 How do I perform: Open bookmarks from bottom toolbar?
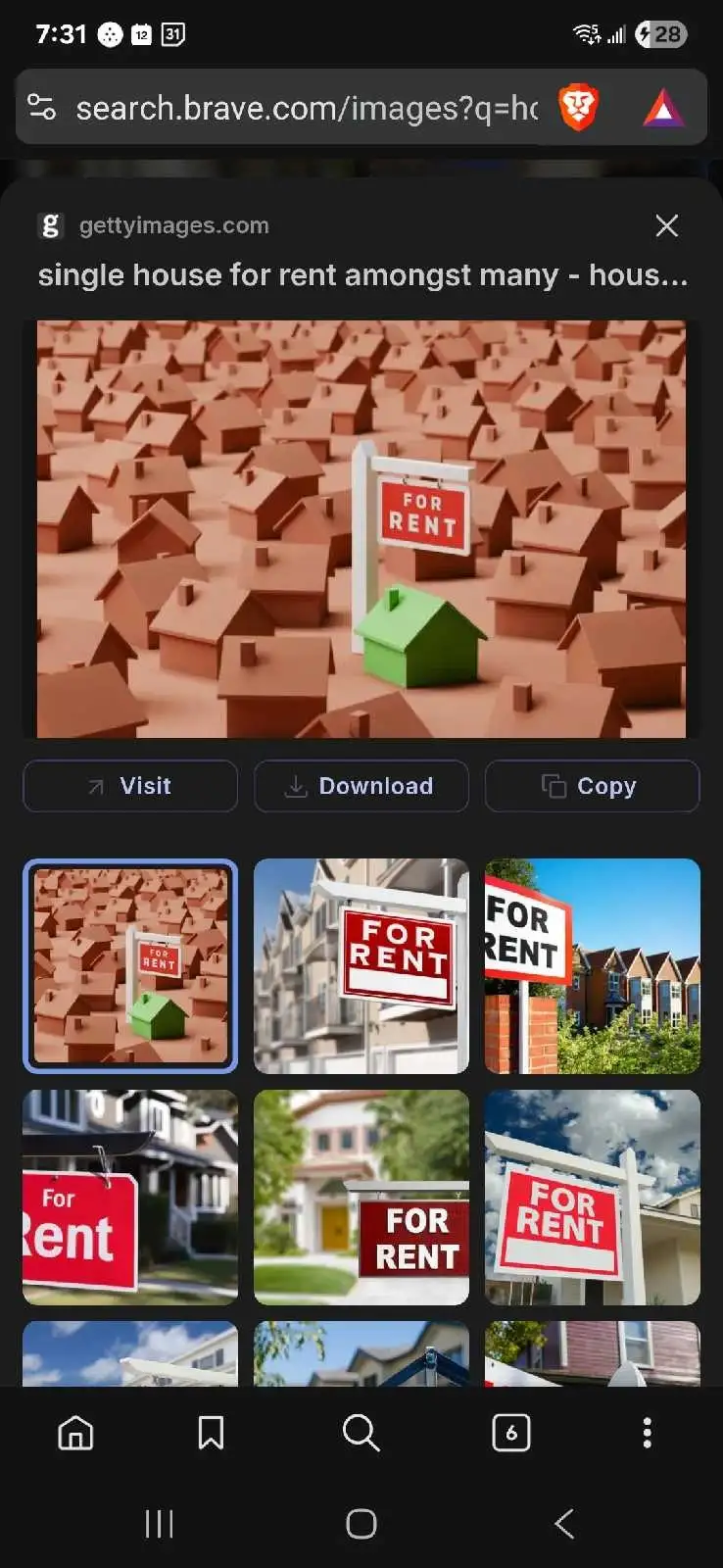click(x=211, y=1433)
